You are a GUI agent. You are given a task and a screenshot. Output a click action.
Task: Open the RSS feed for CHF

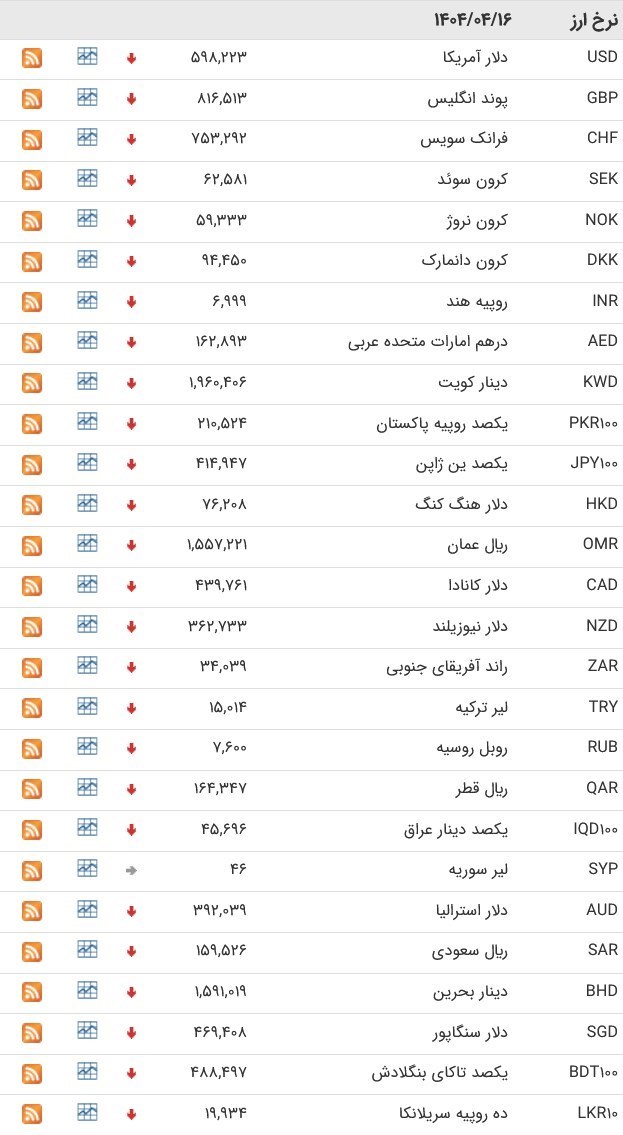[x=32, y=139]
